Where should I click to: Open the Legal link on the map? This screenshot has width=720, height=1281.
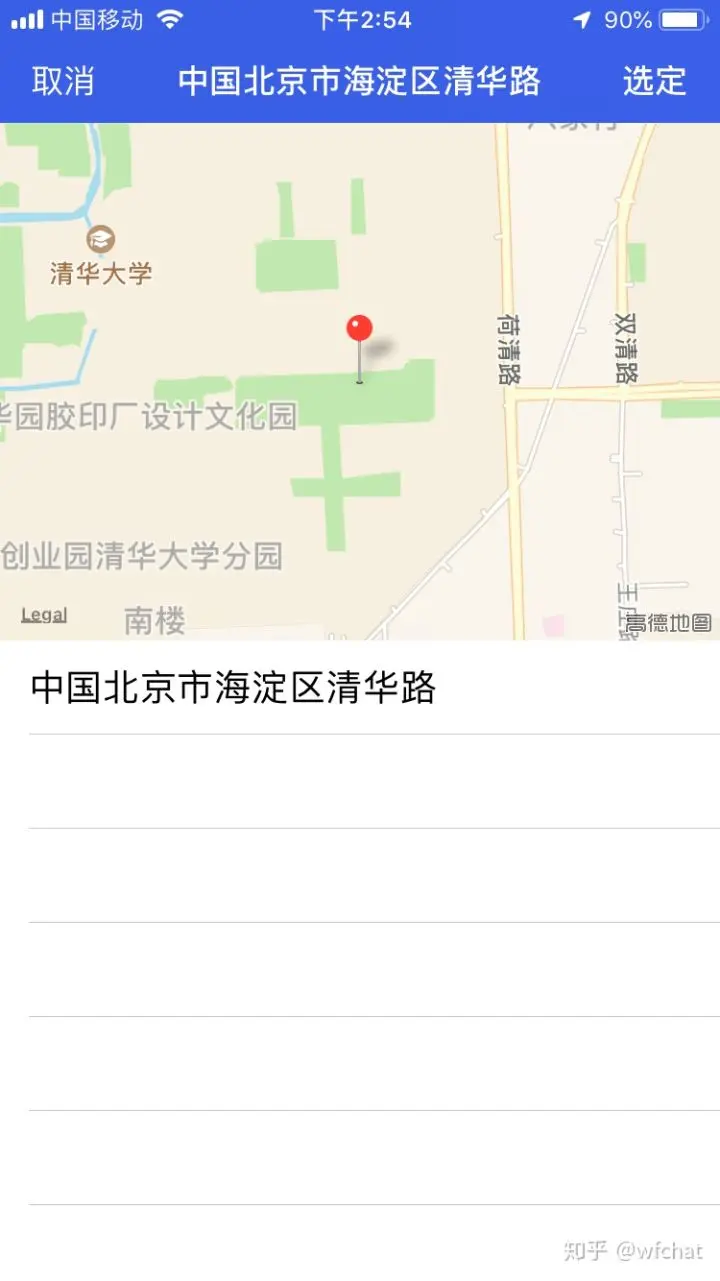point(44,615)
